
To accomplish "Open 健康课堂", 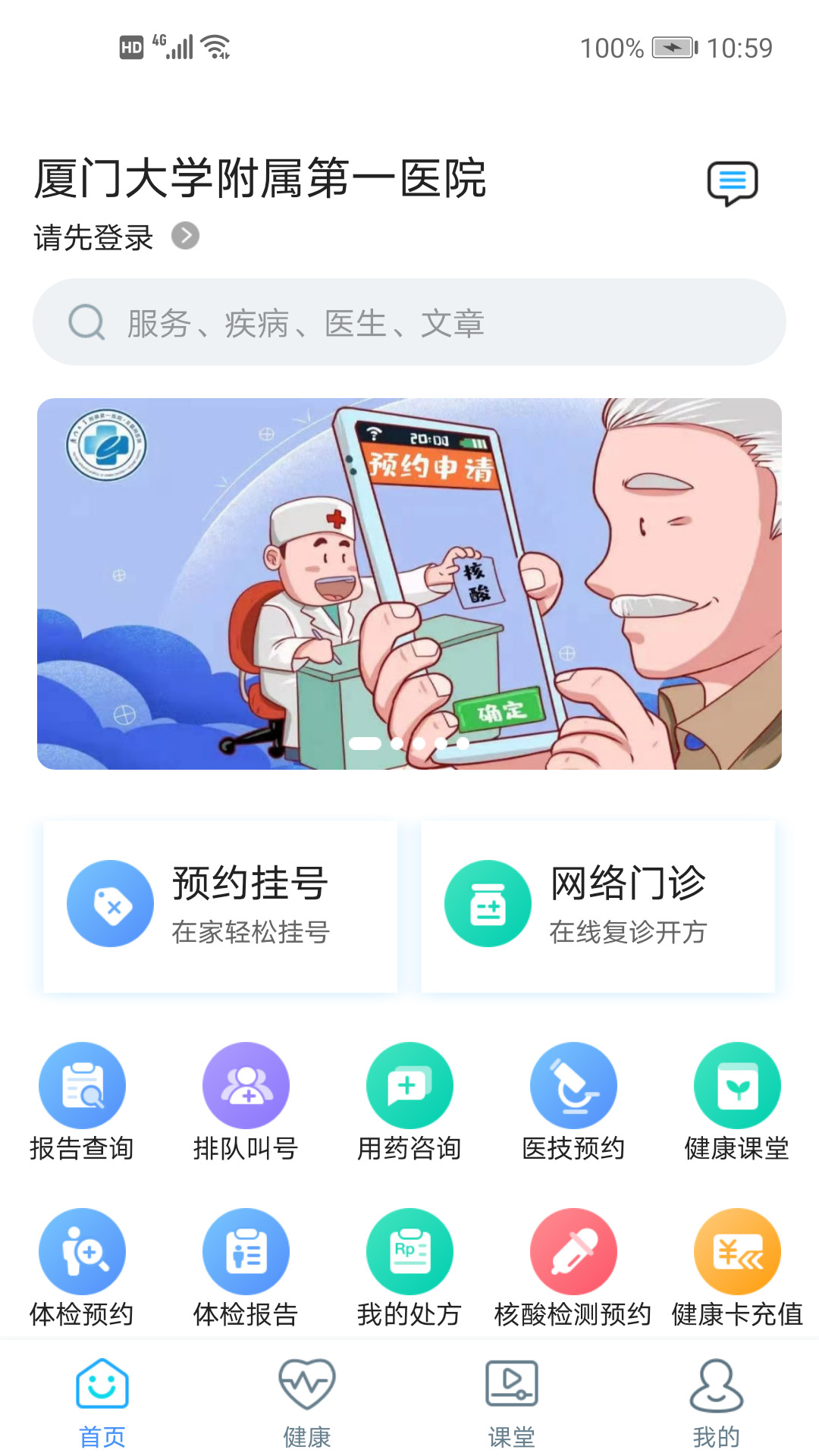I will (737, 1101).
